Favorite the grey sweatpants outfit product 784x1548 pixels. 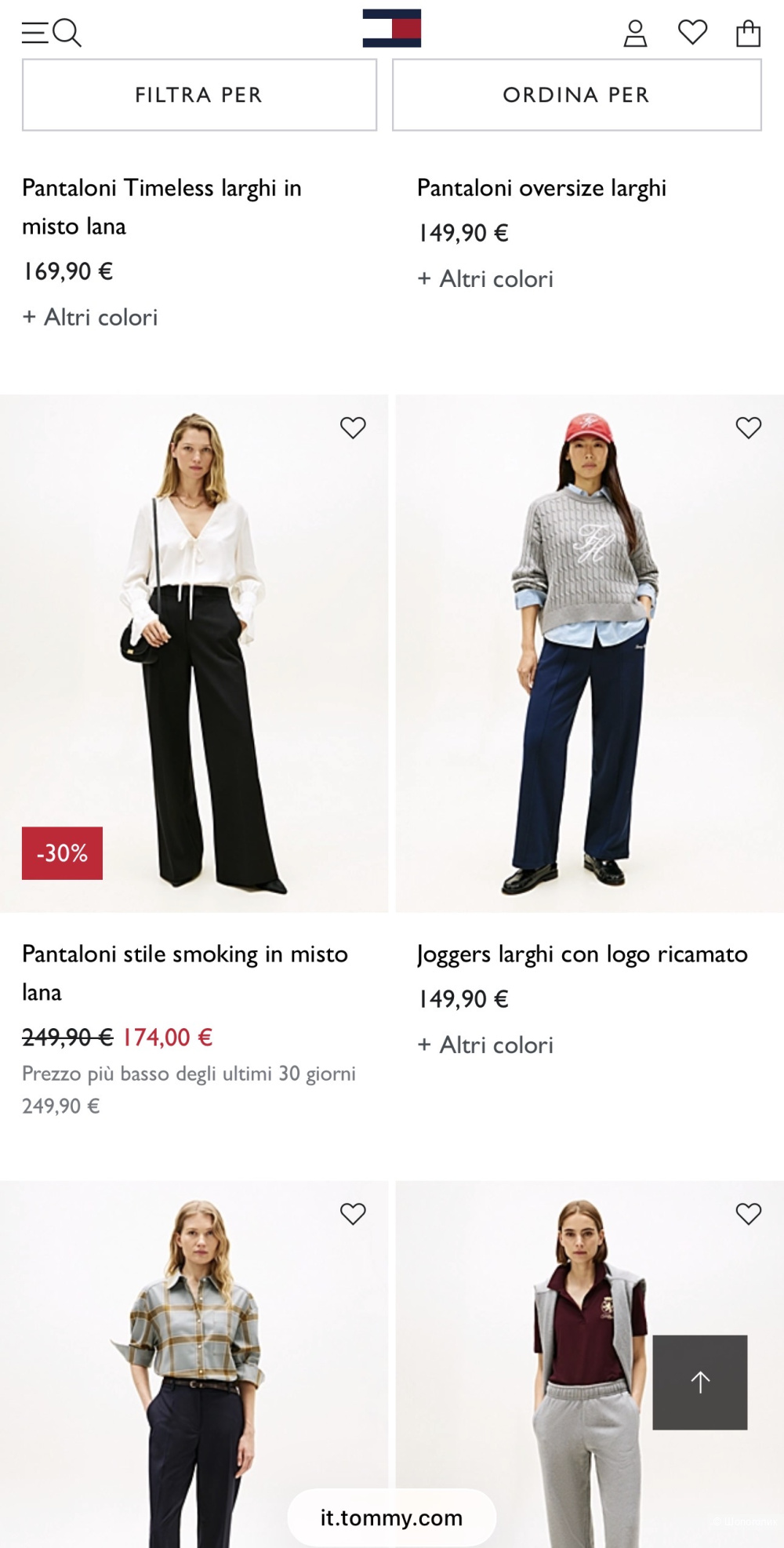click(749, 1214)
